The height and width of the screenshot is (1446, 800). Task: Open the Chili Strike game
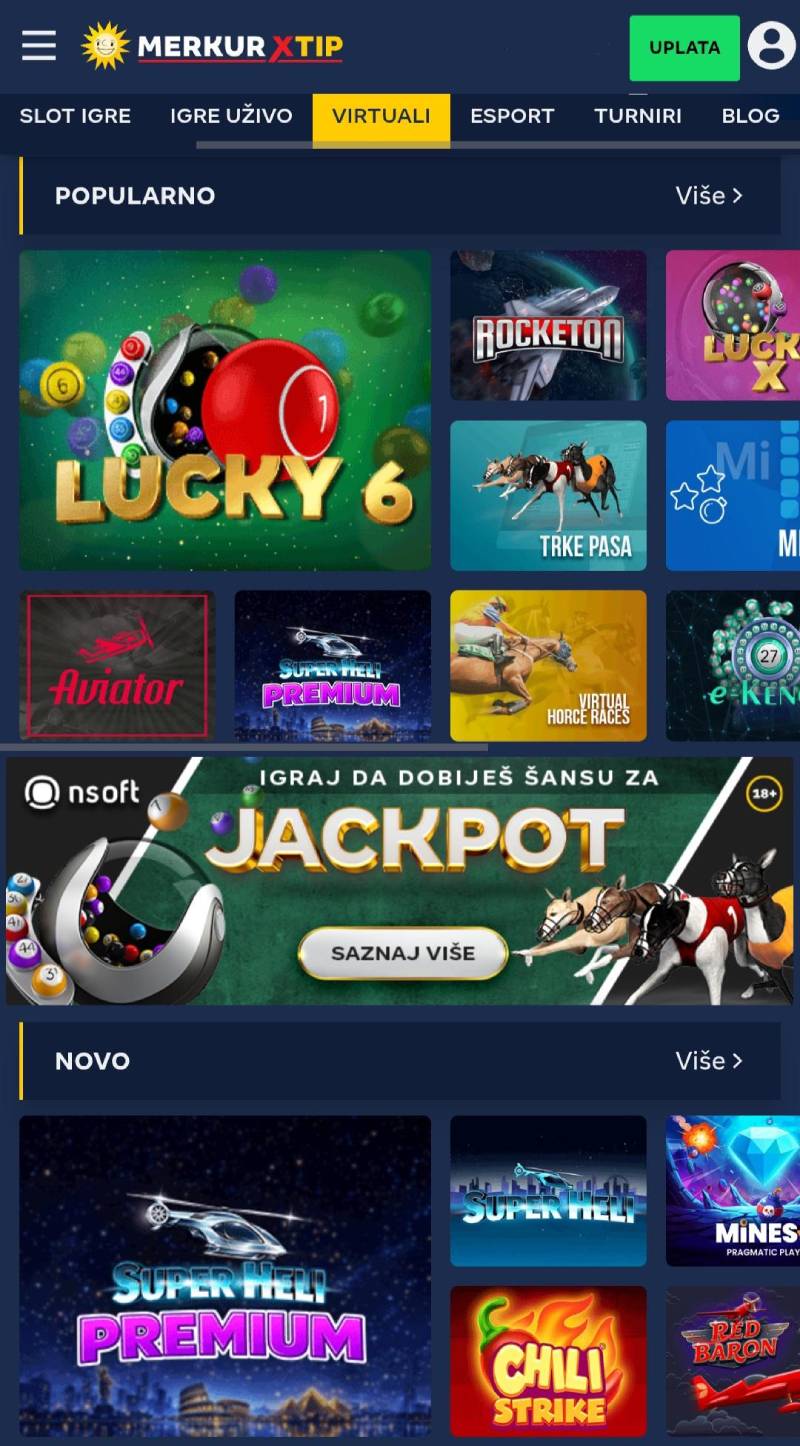point(548,1361)
